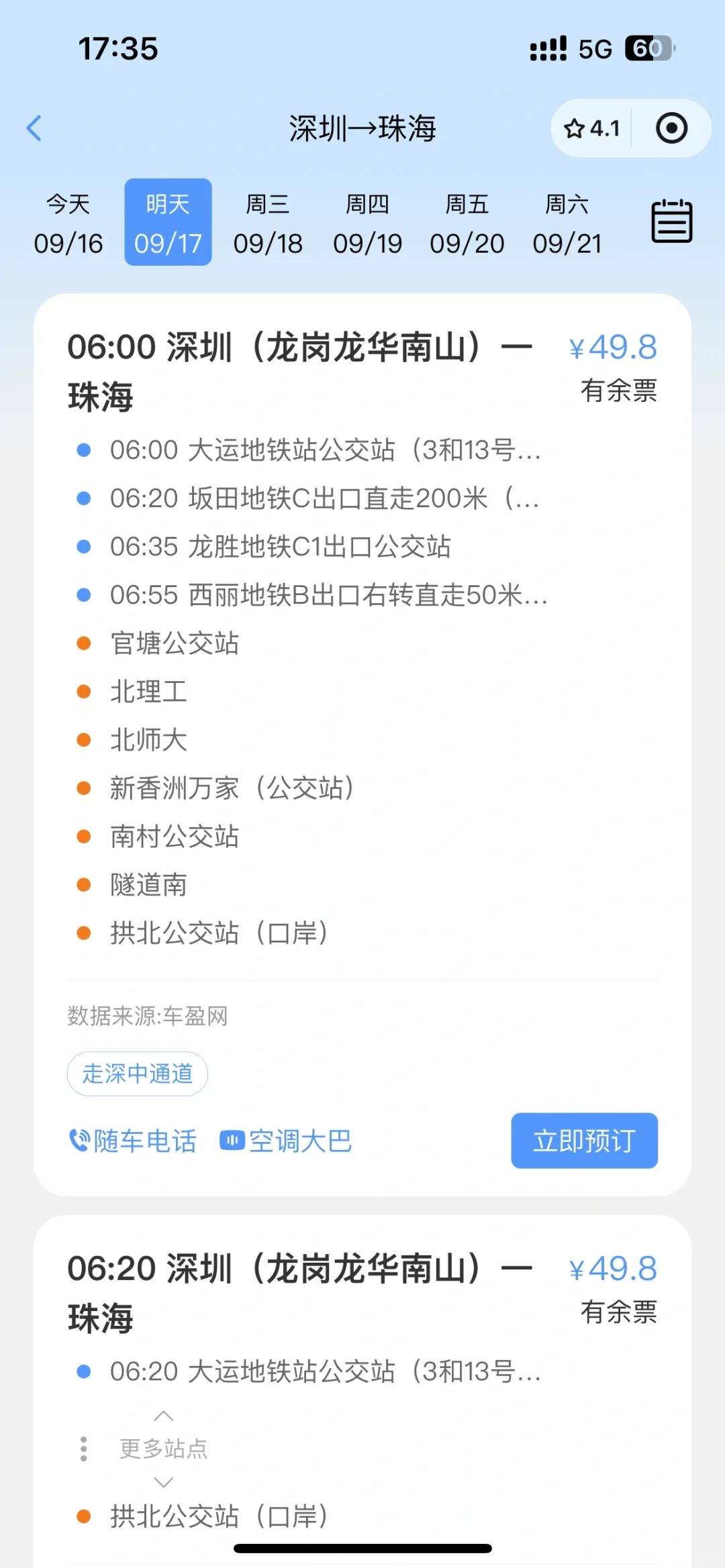This screenshot has height=1568, width=725.
Task: Select today's date 09/16
Action: 68,223
